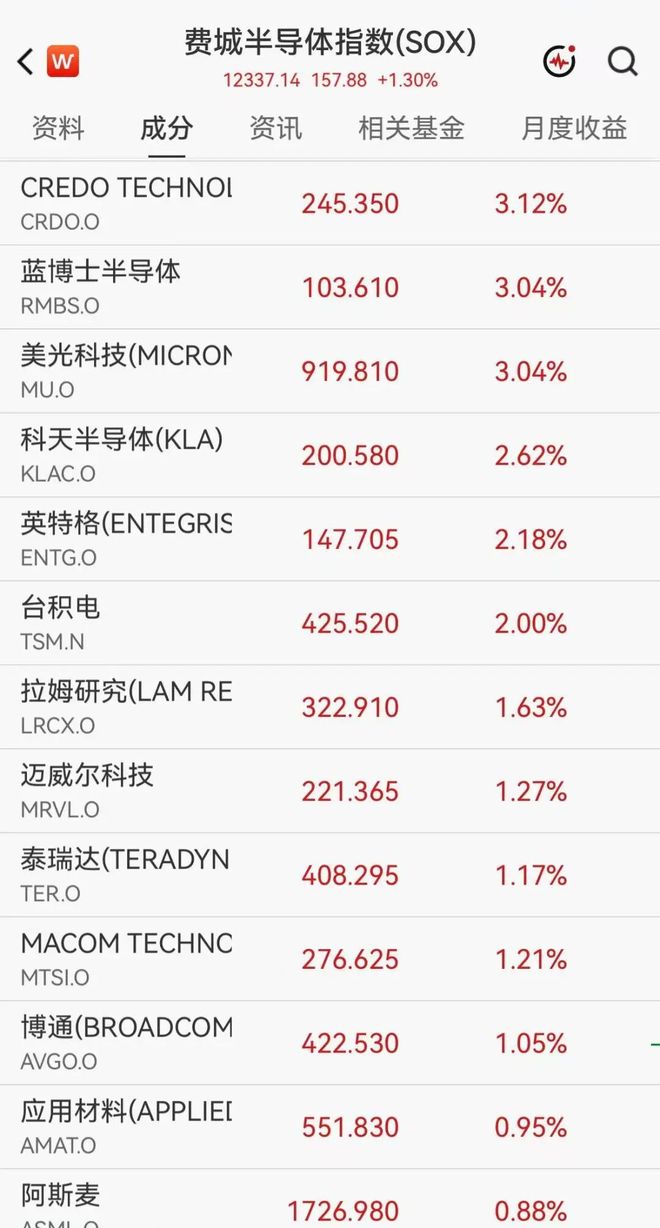The width and height of the screenshot is (660, 1228).
Task: Open the search magnifier icon
Action: click(x=623, y=61)
